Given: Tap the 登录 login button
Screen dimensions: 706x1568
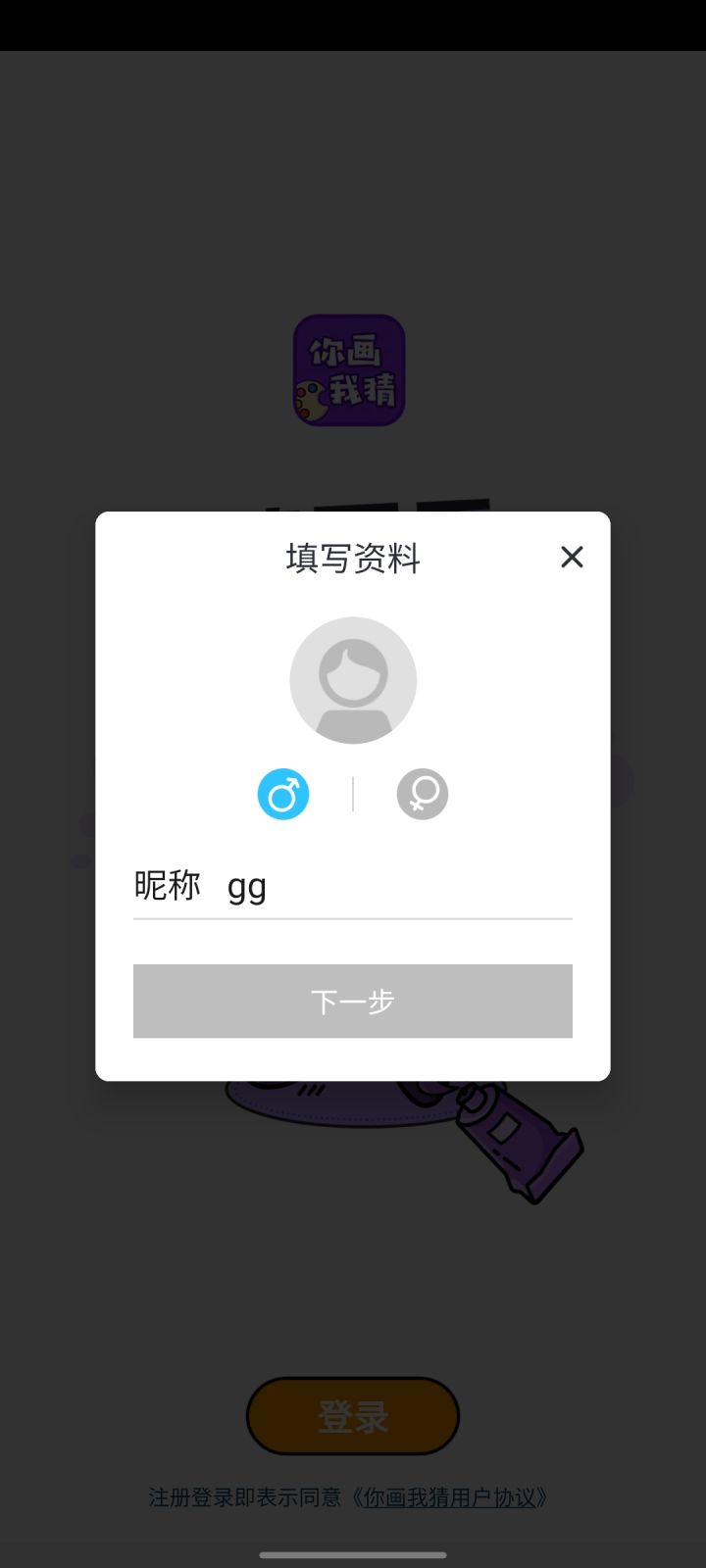Looking at the screenshot, I should point(353,1415).
